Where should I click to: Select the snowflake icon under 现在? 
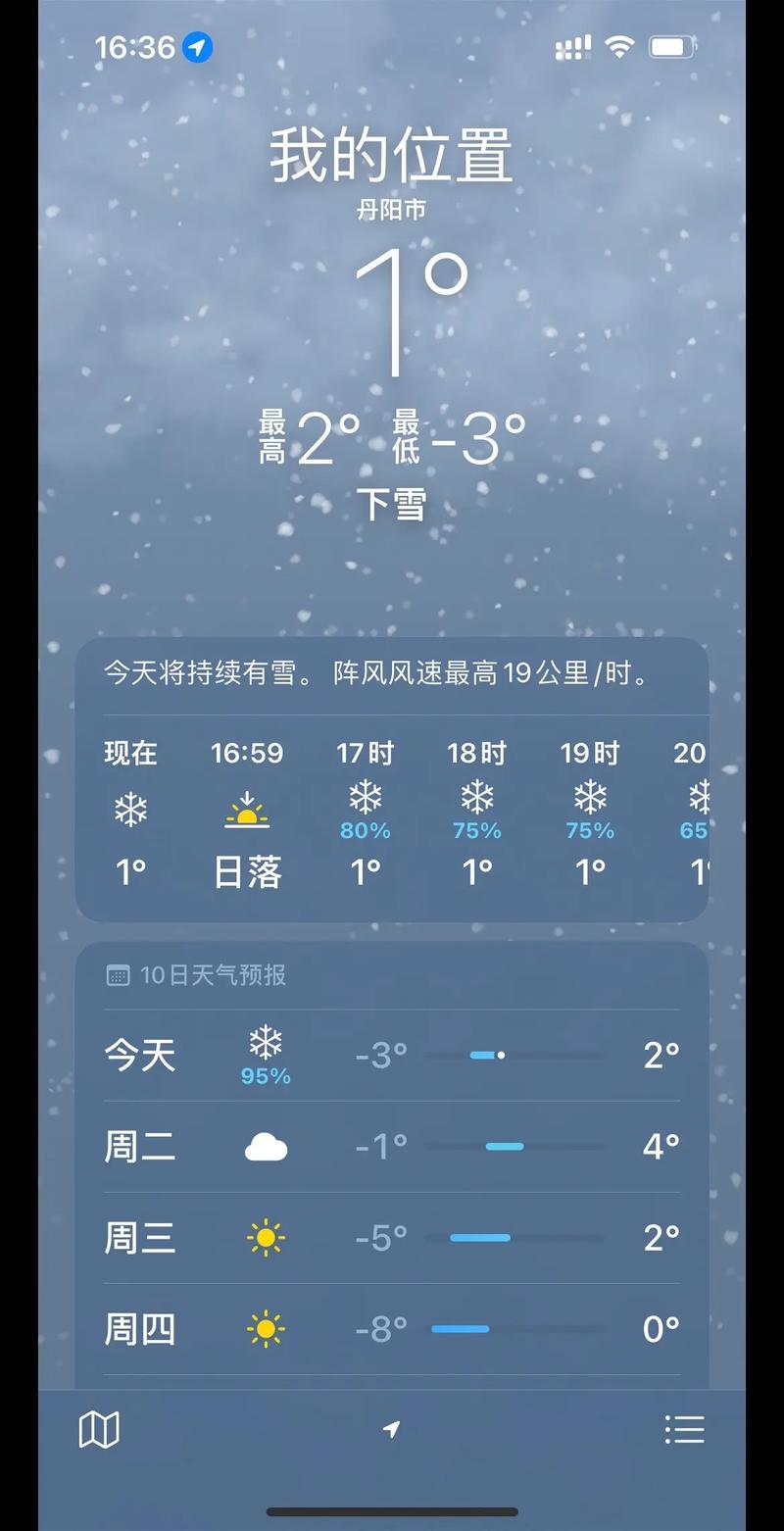(131, 809)
